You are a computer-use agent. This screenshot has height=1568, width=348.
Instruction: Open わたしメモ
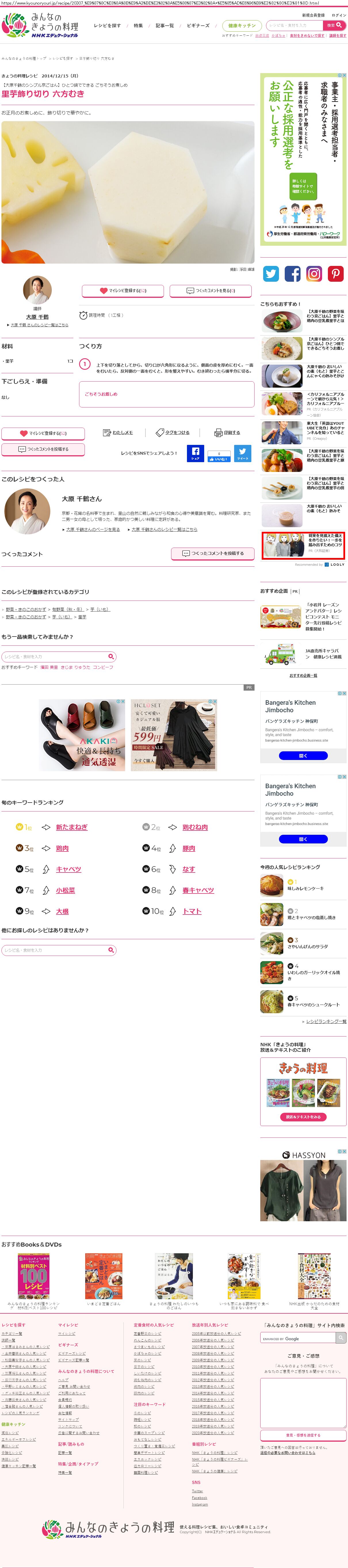click(x=118, y=433)
